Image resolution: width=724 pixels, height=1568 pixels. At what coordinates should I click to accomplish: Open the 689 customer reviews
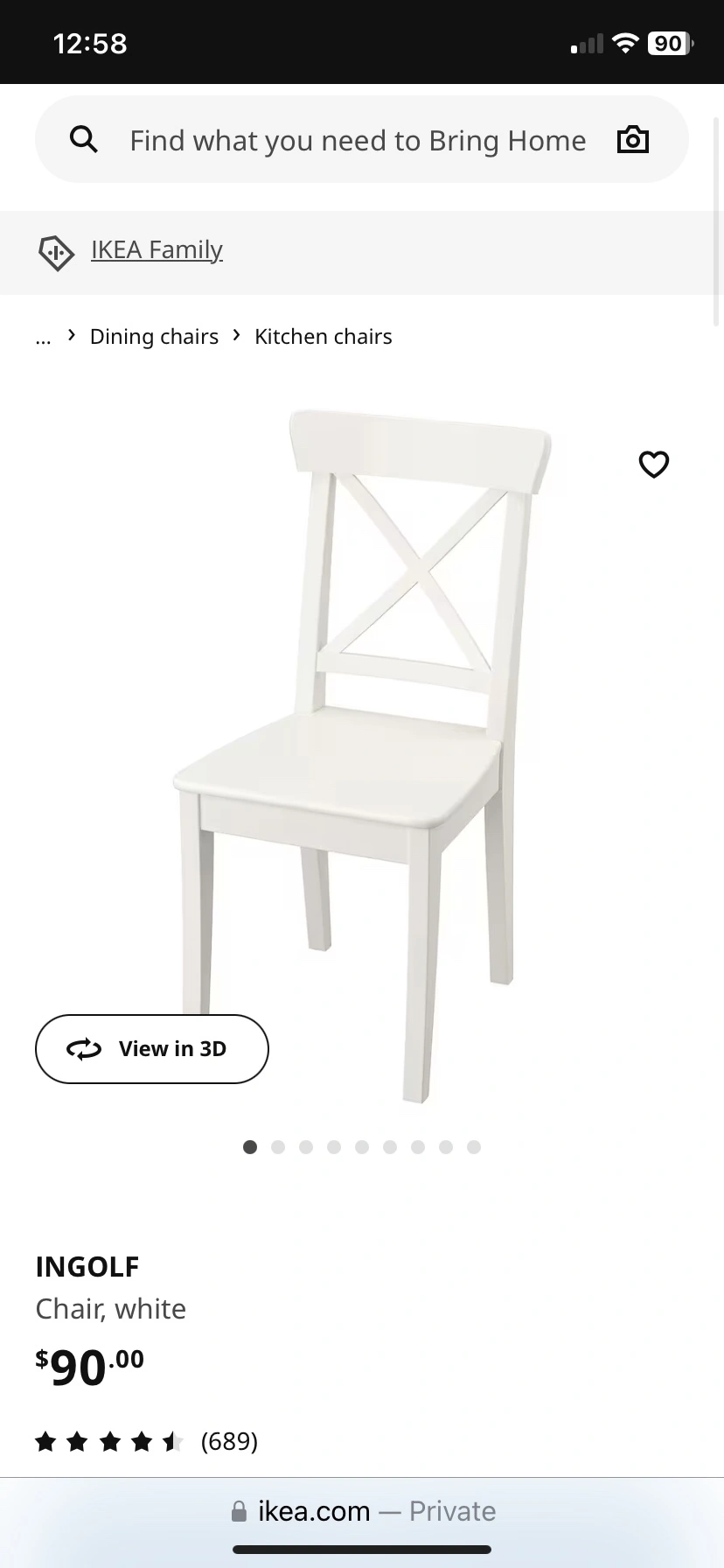pyautogui.click(x=229, y=1441)
